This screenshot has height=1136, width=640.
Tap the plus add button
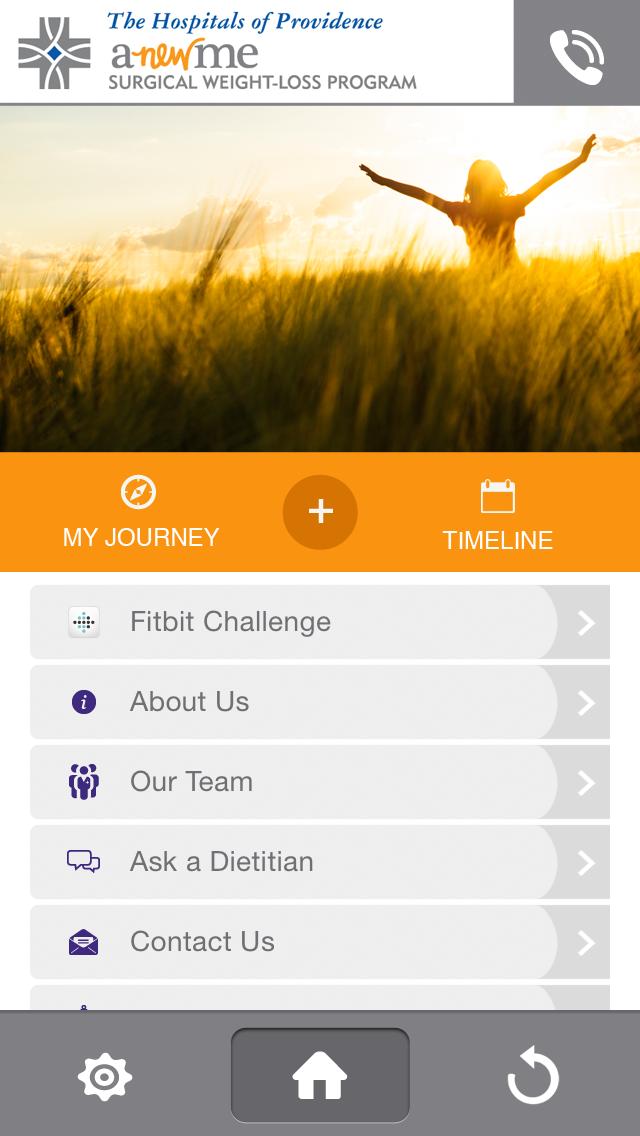320,512
